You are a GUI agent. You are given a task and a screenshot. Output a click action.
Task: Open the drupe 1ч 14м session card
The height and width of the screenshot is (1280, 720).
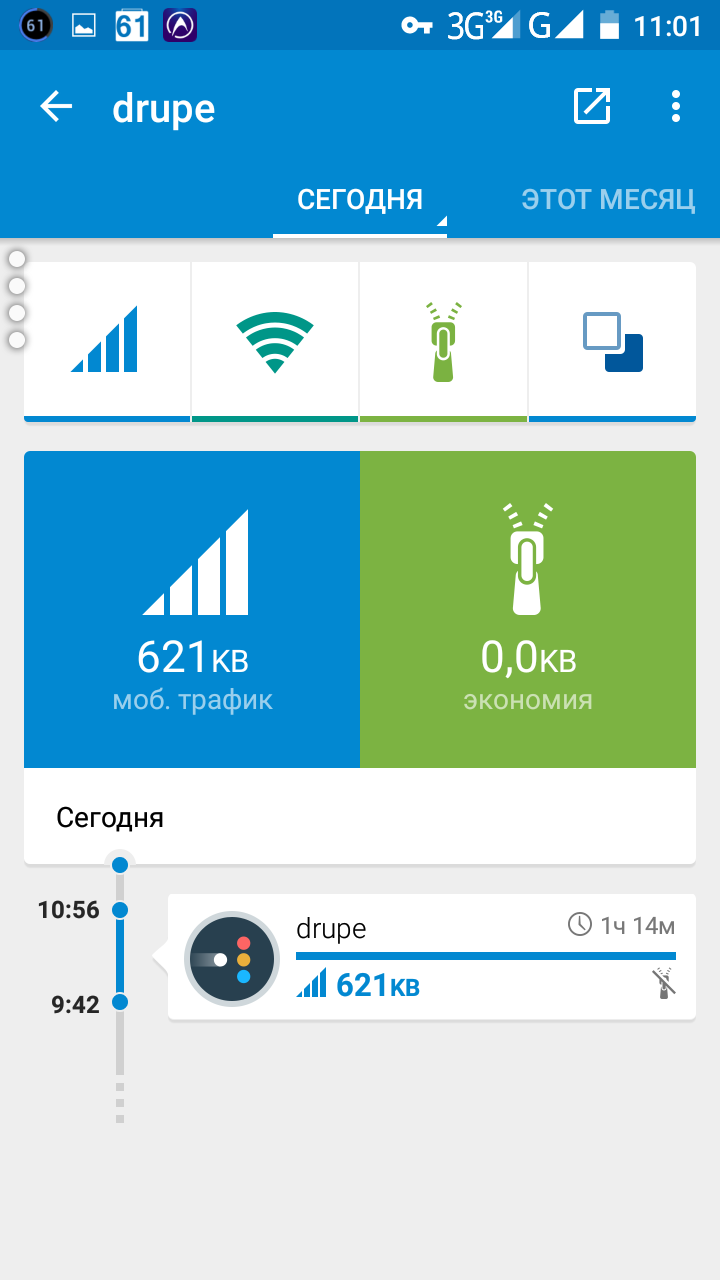click(x=431, y=957)
